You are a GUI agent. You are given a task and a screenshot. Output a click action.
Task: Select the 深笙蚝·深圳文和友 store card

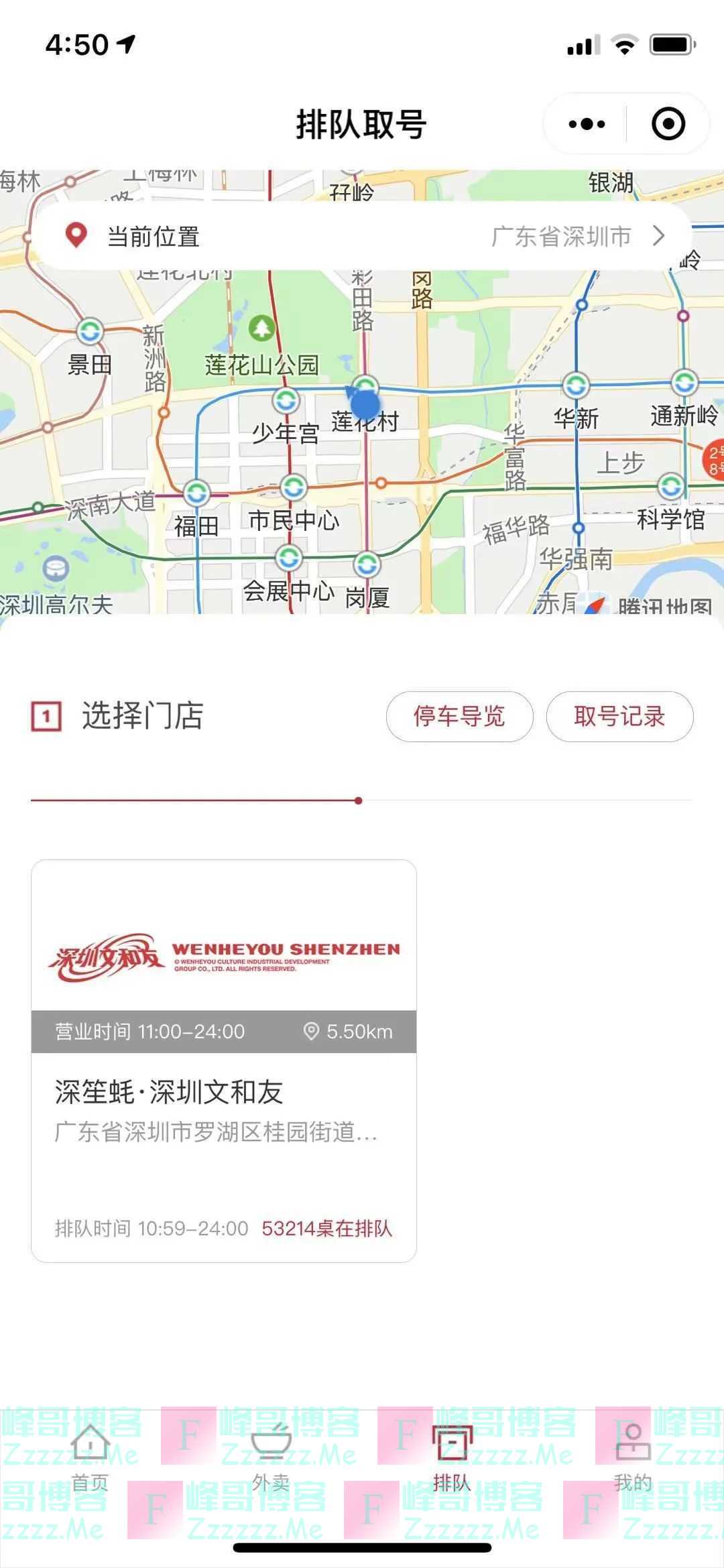(x=223, y=1060)
